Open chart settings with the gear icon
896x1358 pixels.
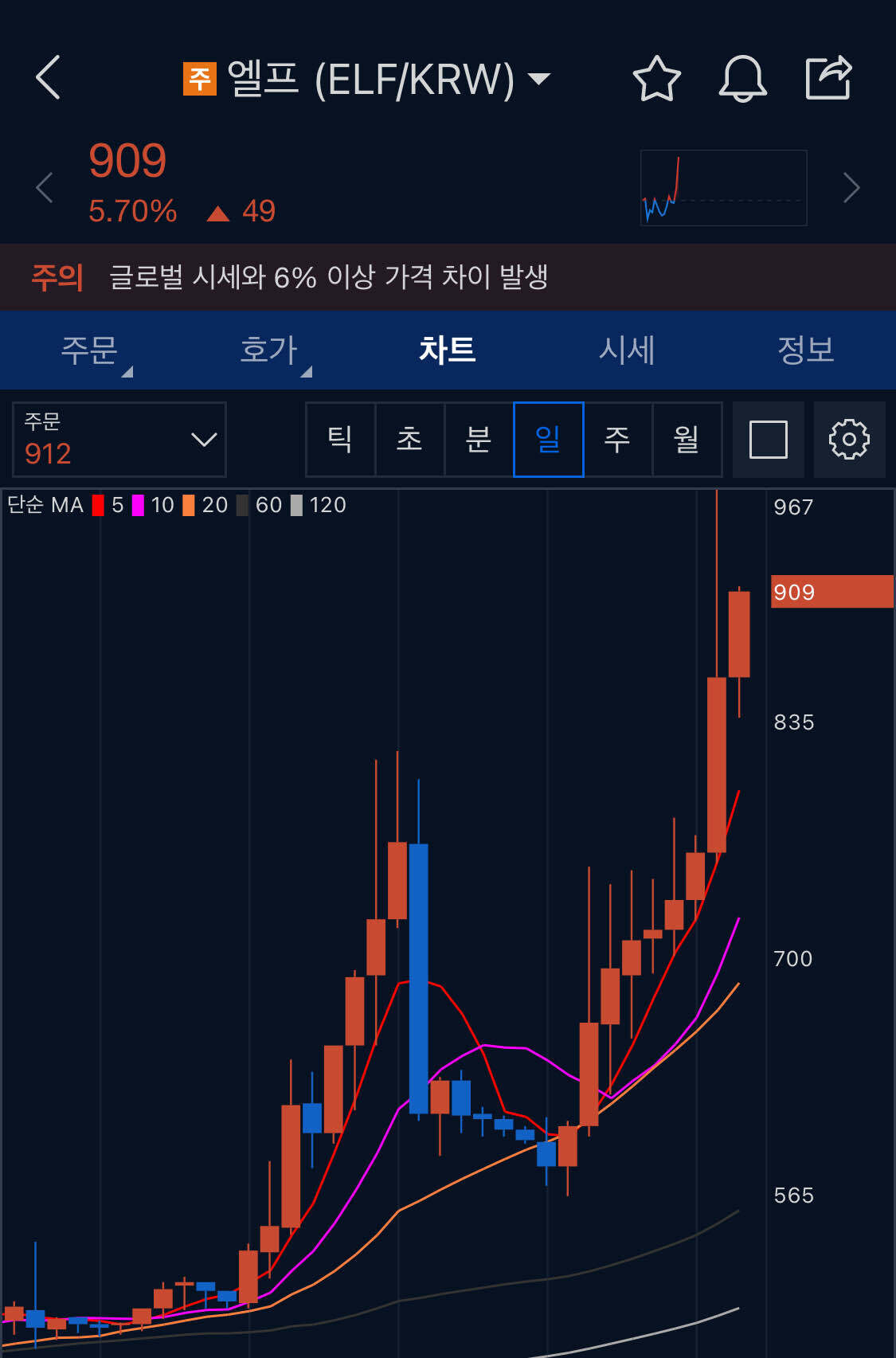pyautogui.click(x=849, y=440)
